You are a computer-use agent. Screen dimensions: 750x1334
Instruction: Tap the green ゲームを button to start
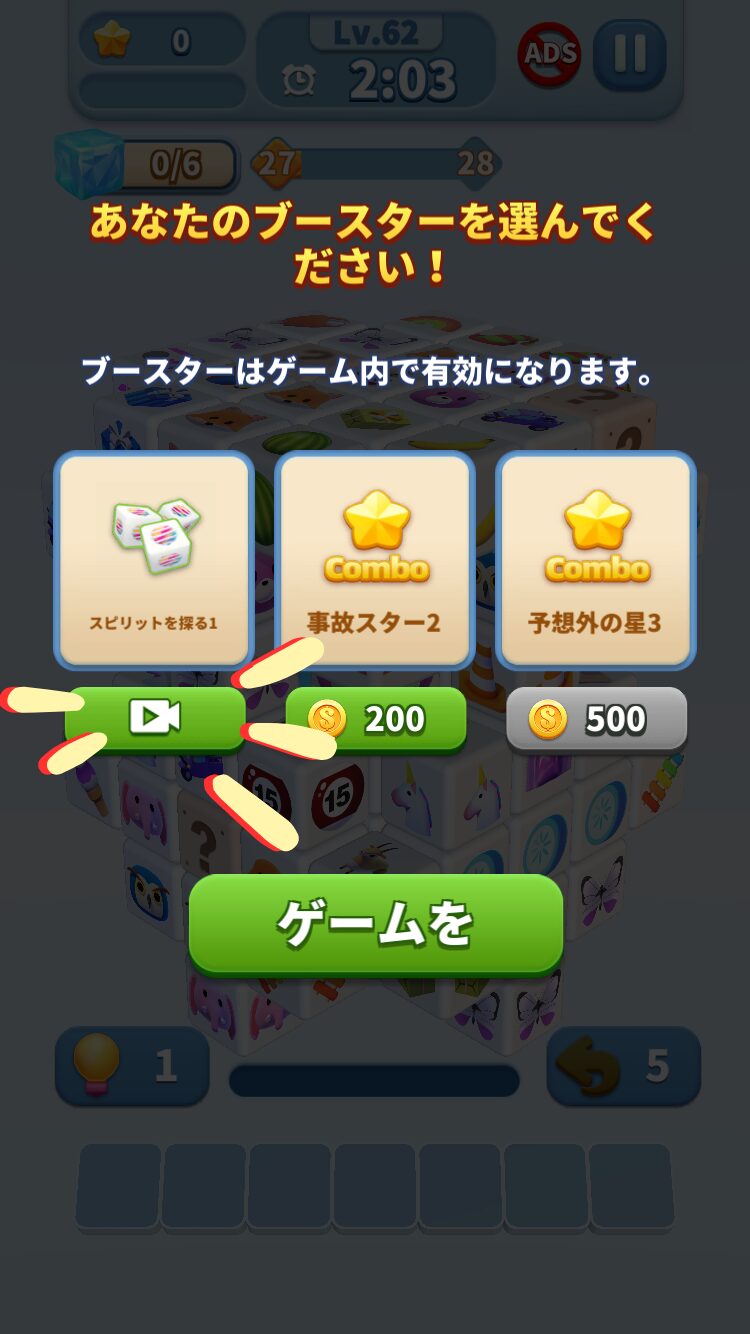(x=375, y=924)
